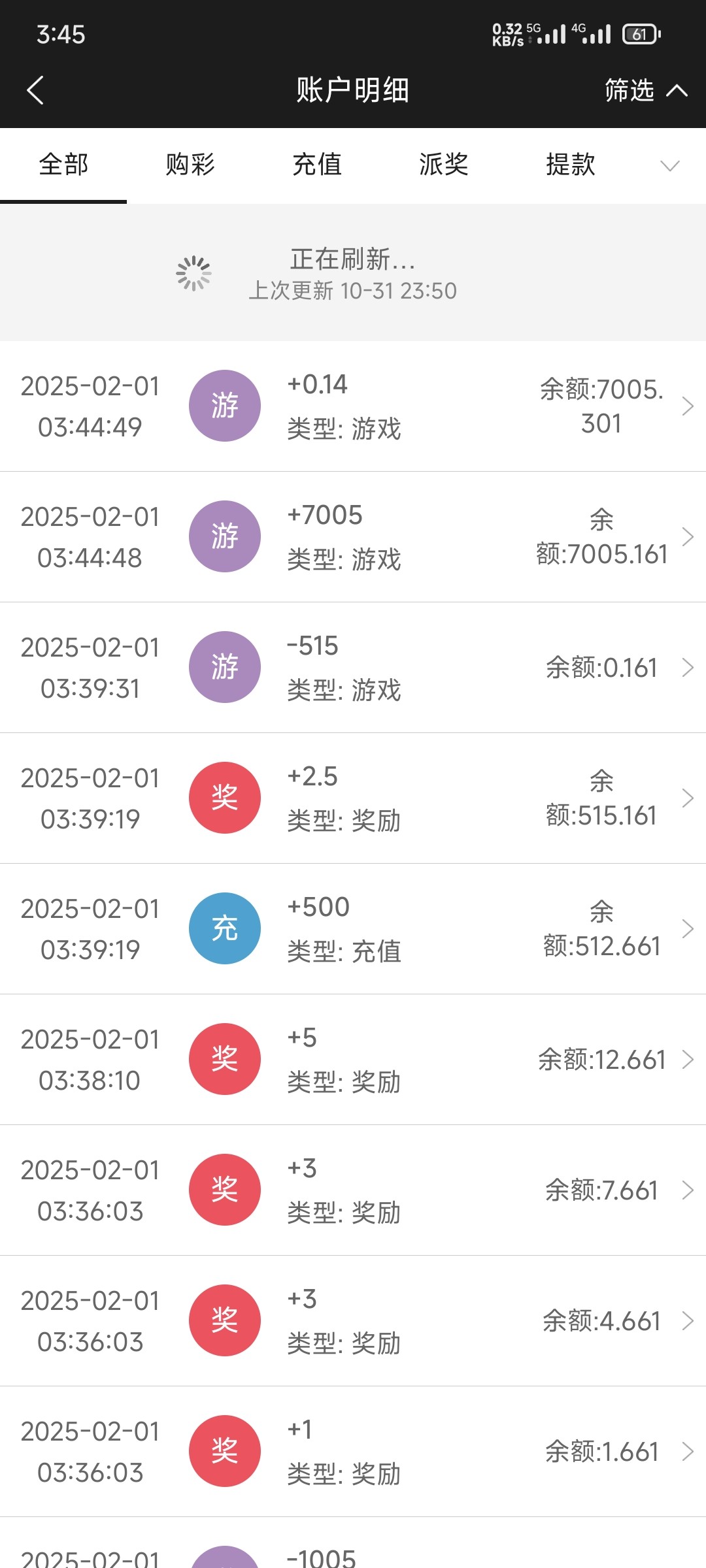Open the +0.14 游戏 record

[x=353, y=406]
